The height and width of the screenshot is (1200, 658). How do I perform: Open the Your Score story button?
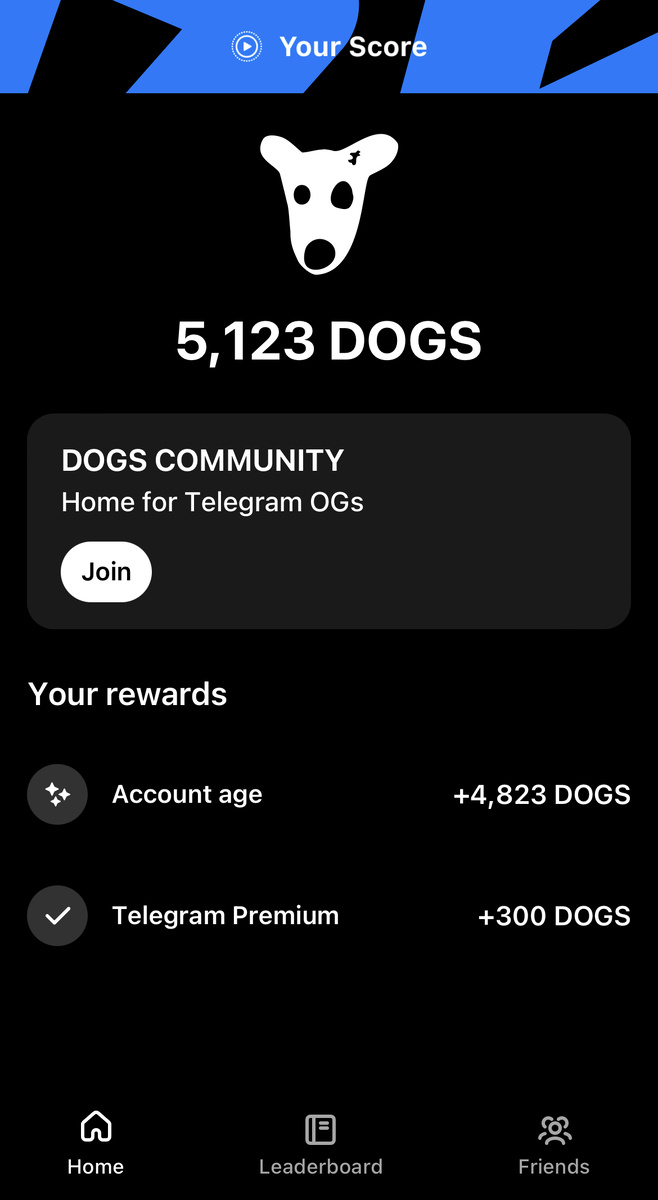point(329,46)
